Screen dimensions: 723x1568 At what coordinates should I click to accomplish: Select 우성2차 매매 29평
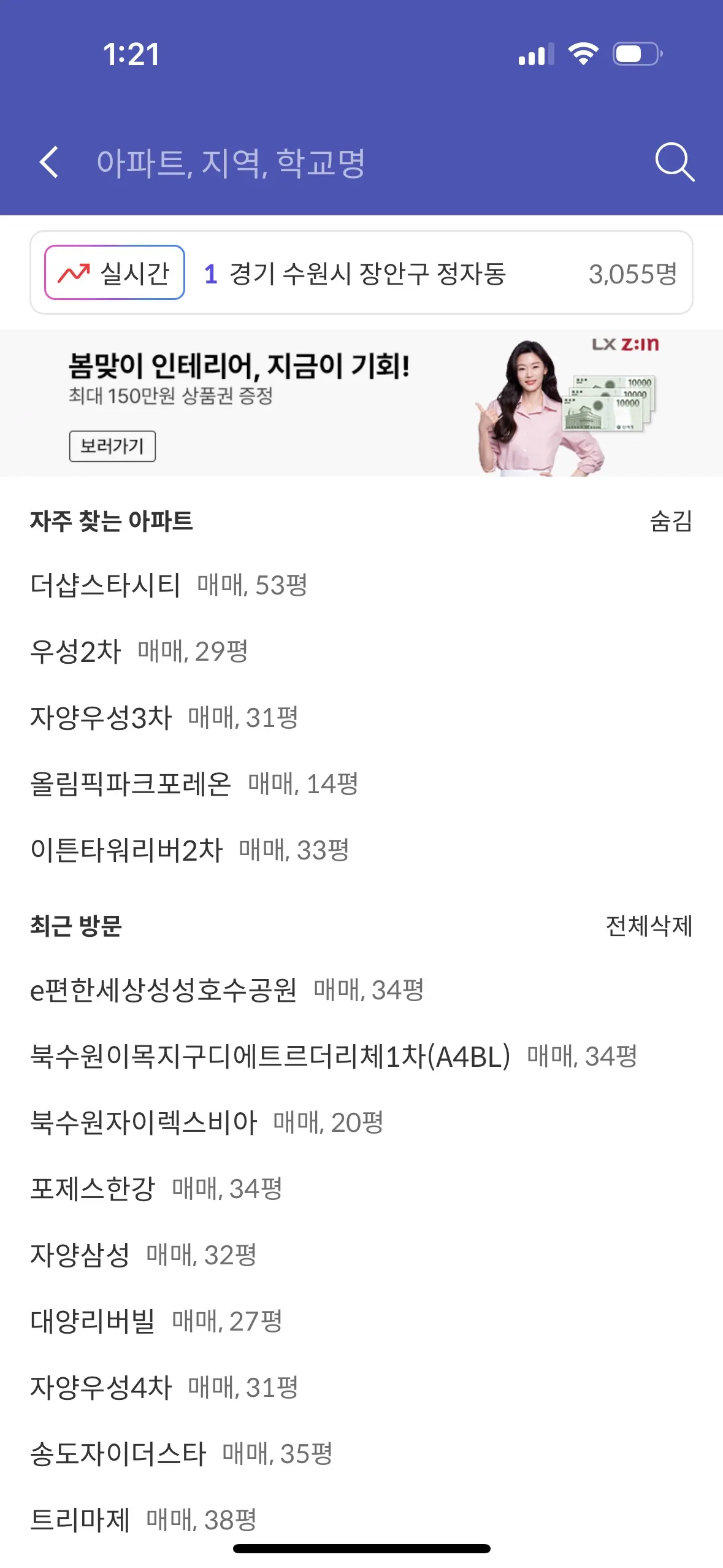coord(139,651)
